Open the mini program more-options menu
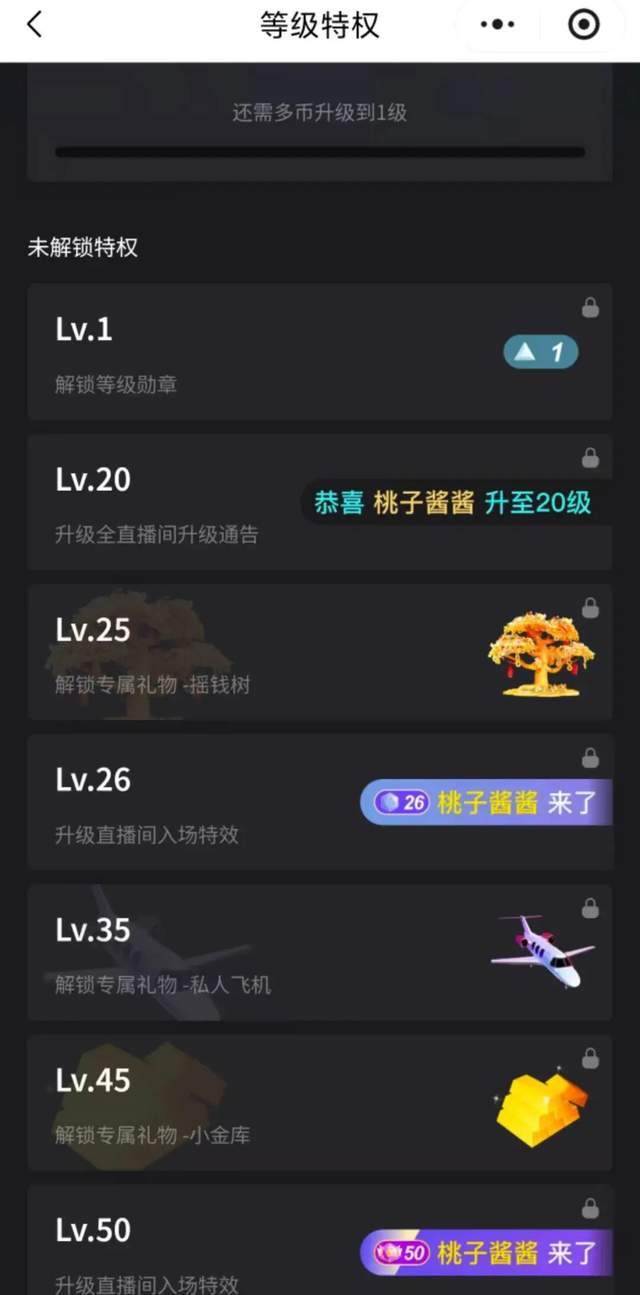Image resolution: width=640 pixels, height=1295 pixels. pyautogui.click(x=498, y=25)
